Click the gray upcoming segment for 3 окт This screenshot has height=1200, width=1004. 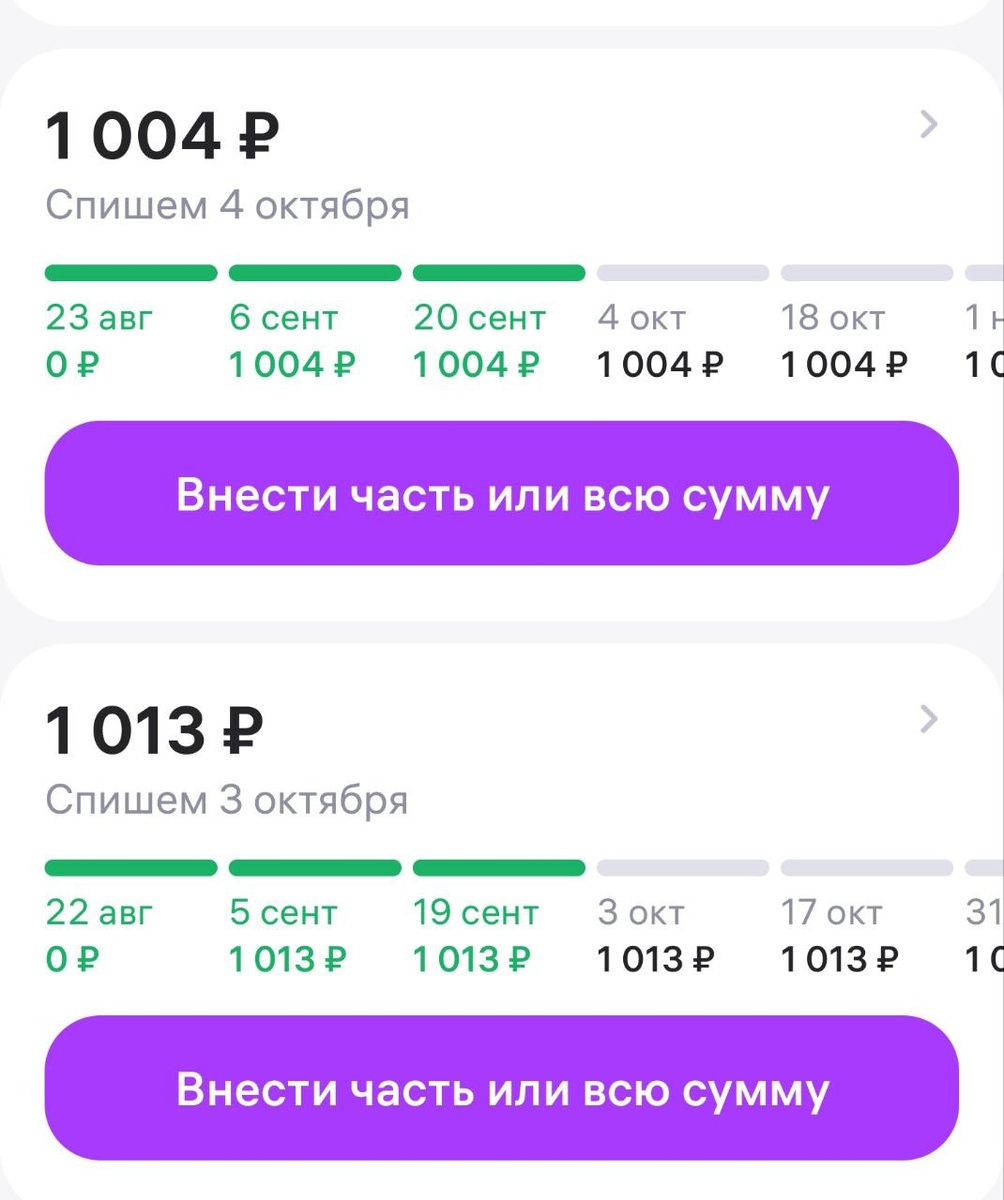[682, 866]
